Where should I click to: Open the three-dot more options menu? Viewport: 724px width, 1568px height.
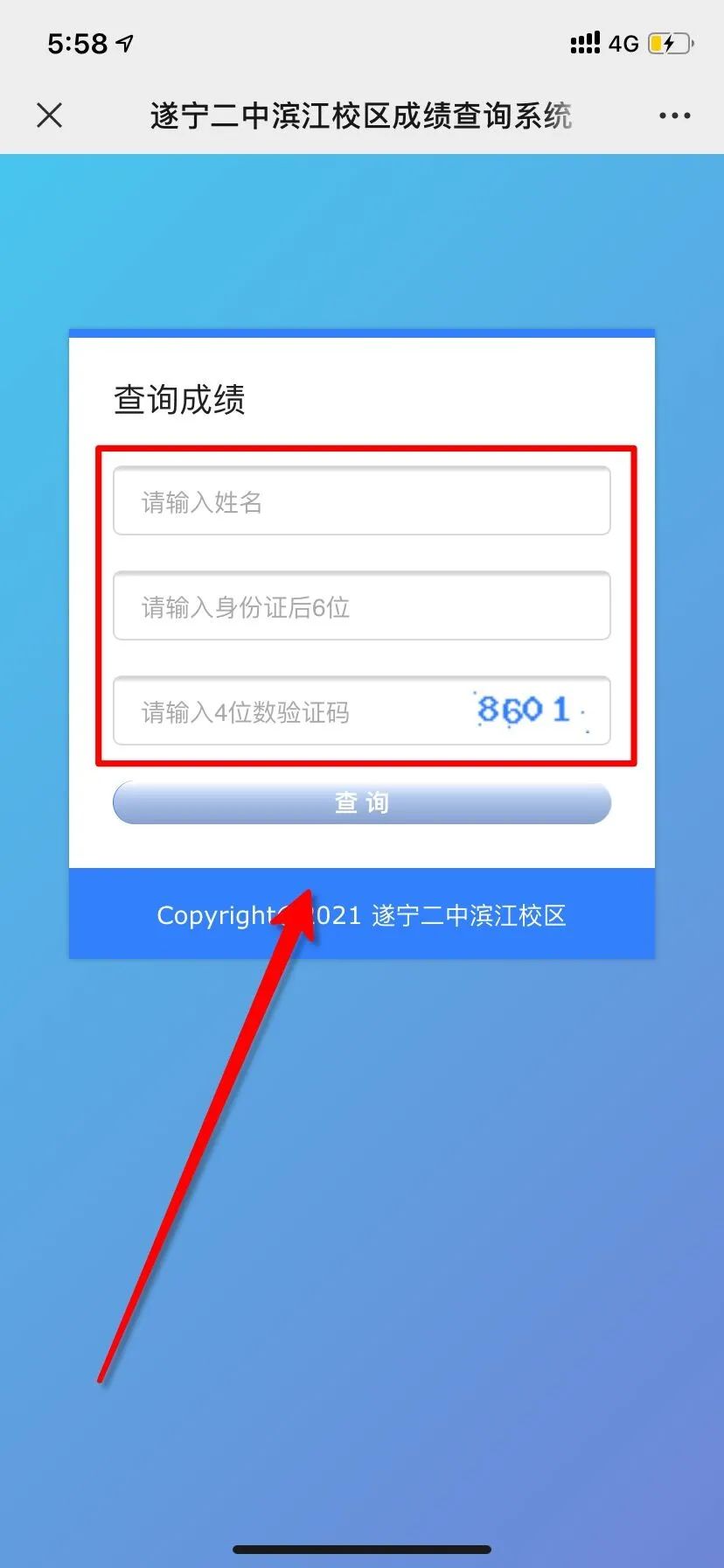[x=674, y=115]
